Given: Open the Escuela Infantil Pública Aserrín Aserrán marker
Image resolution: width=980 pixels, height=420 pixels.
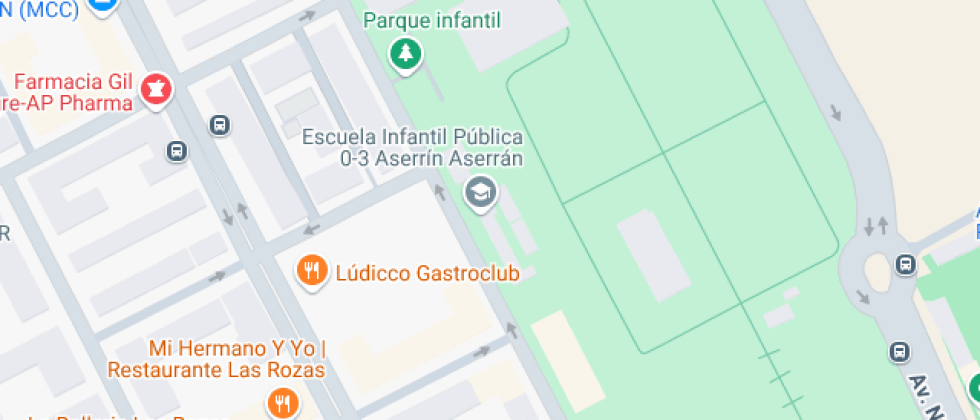Looking at the screenshot, I should 481,193.
